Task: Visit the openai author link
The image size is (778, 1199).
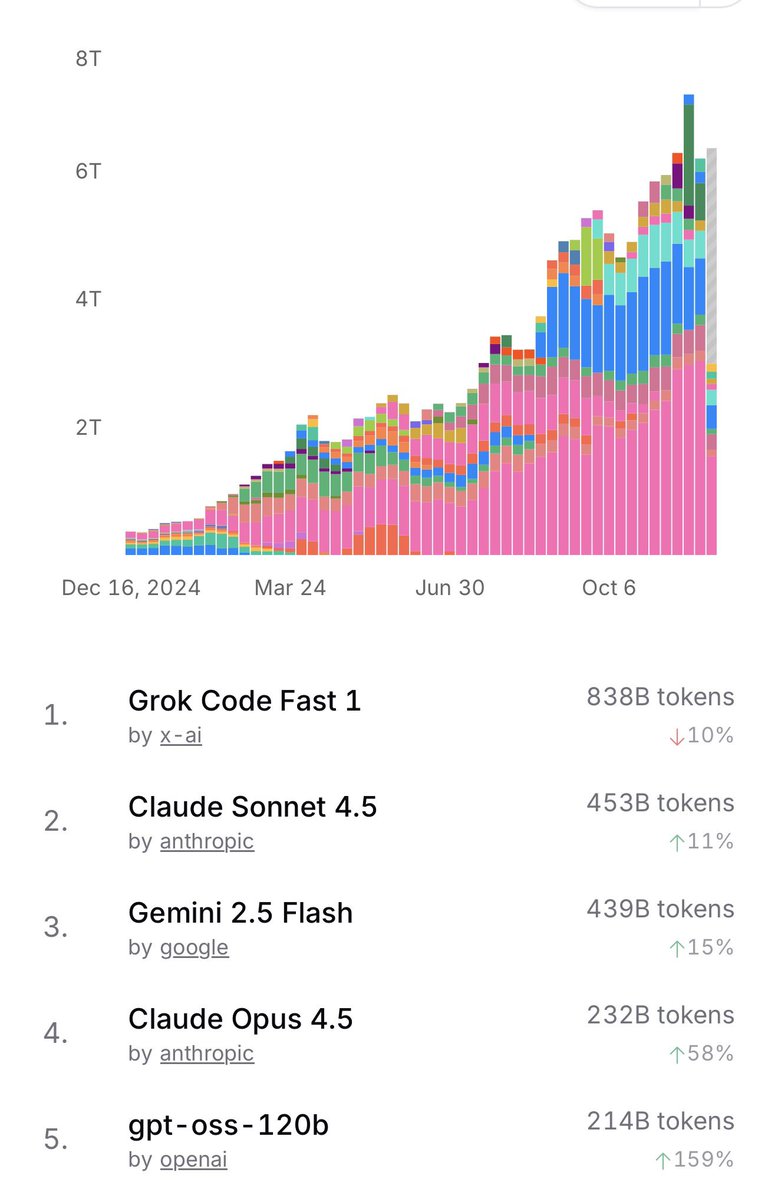Action: (194, 1160)
